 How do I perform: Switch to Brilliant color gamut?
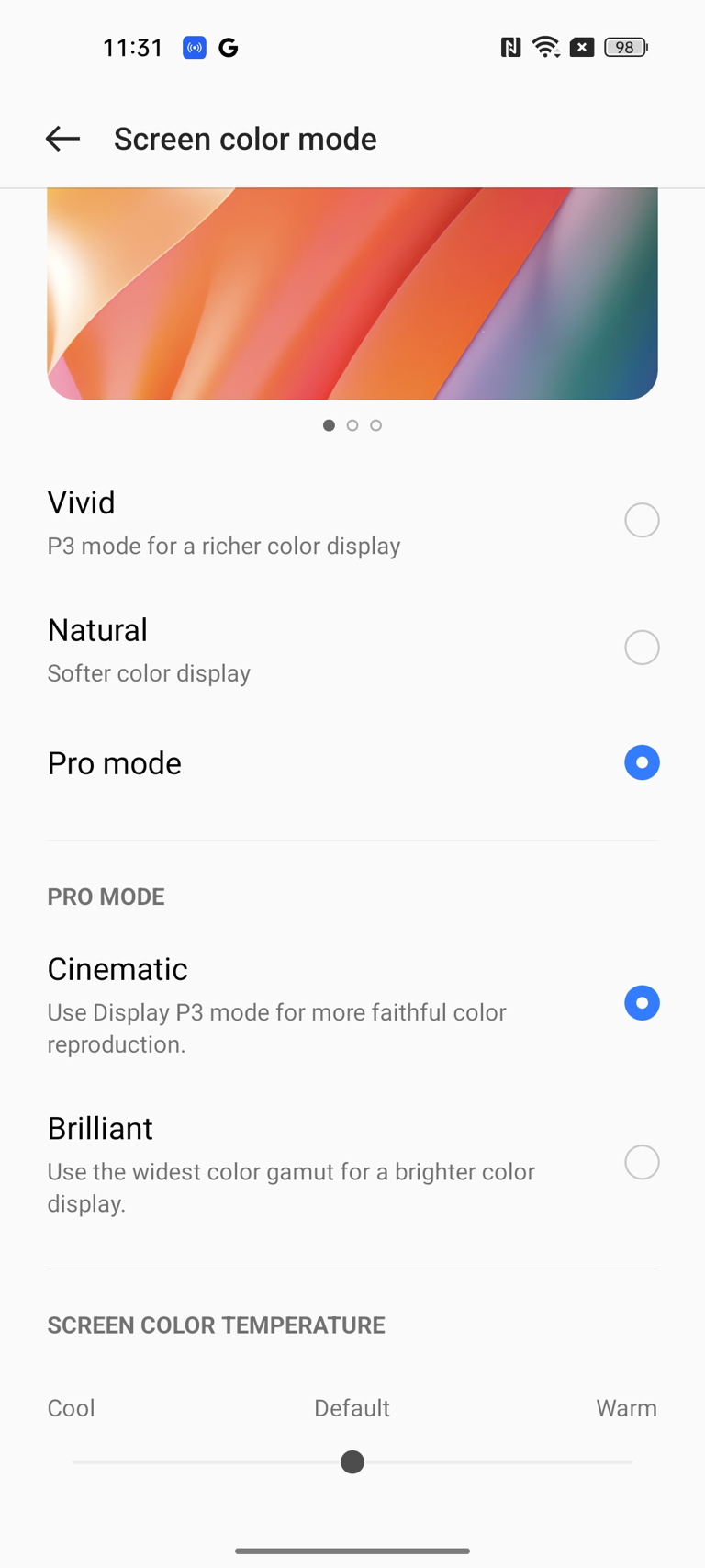pyautogui.click(x=352, y=1163)
